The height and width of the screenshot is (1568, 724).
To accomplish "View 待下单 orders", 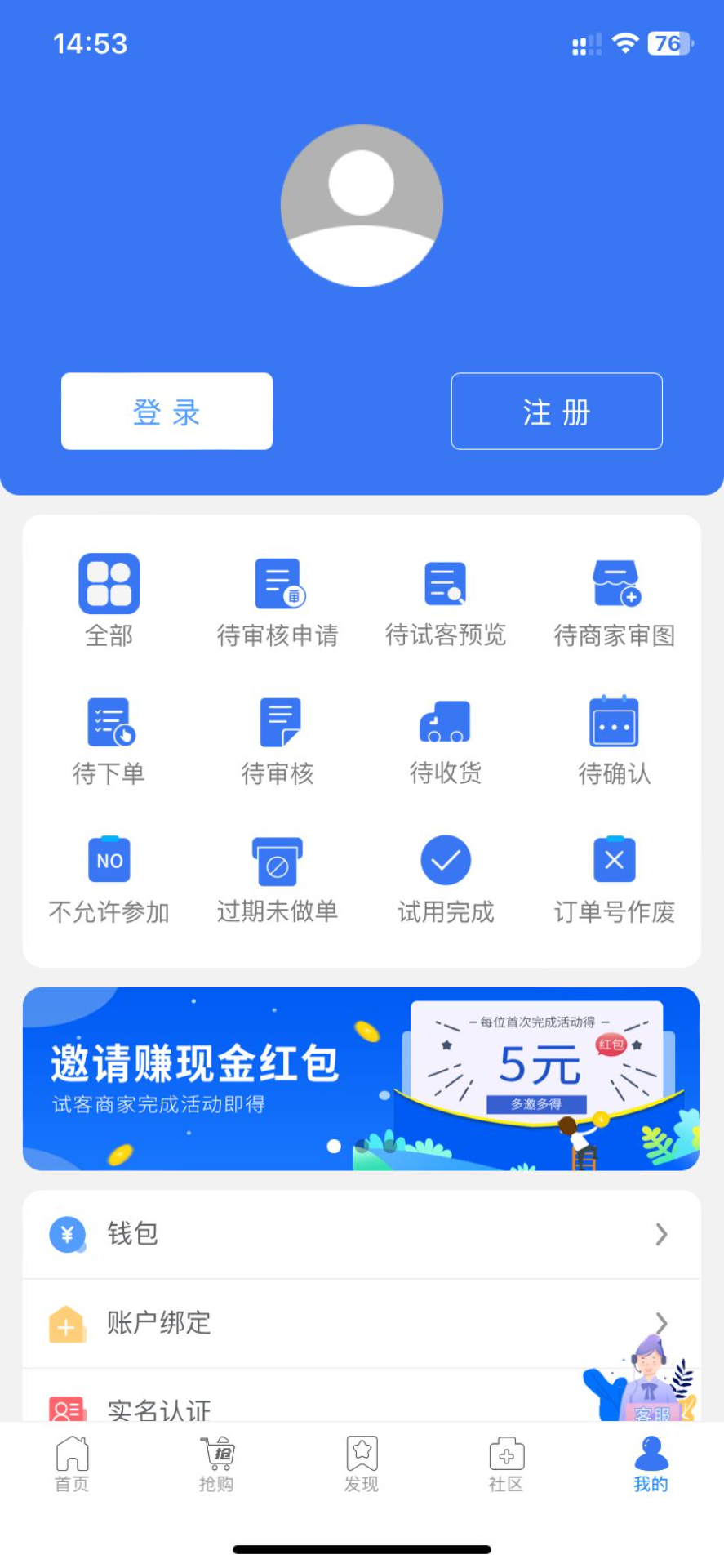I will 109,738.
